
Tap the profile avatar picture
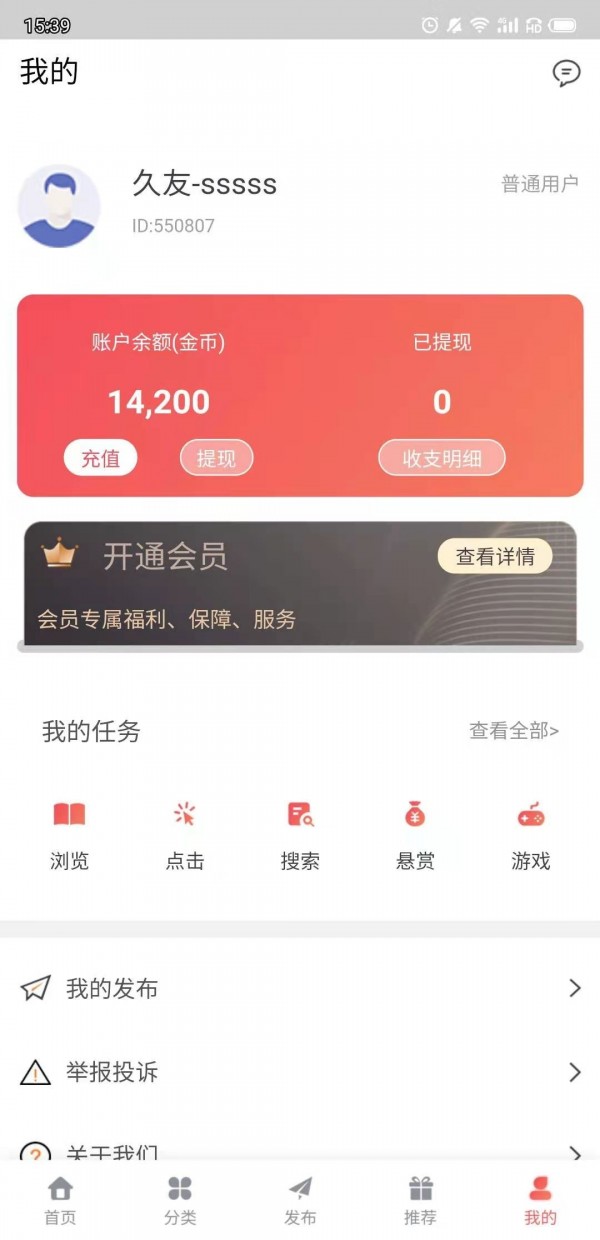pos(59,206)
